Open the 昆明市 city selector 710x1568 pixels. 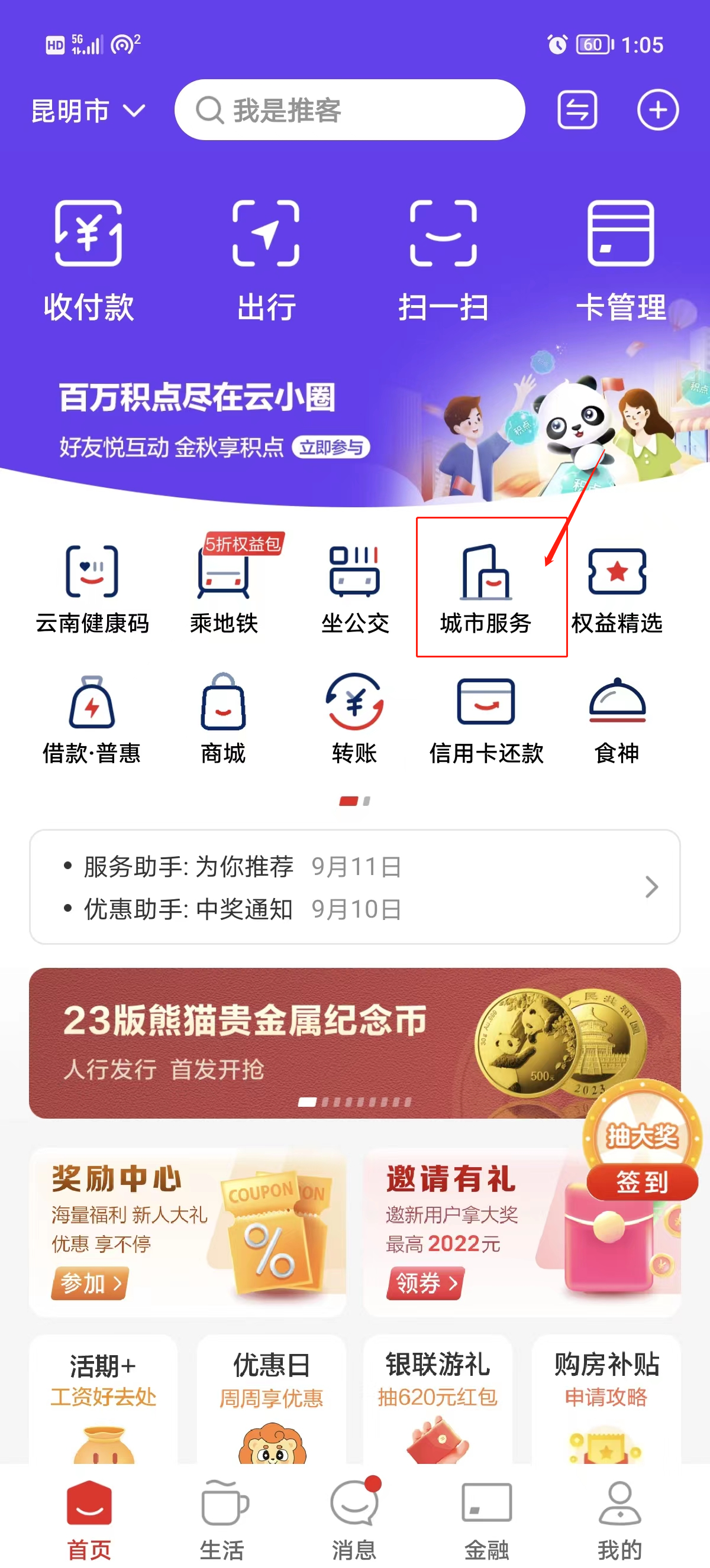(x=88, y=111)
